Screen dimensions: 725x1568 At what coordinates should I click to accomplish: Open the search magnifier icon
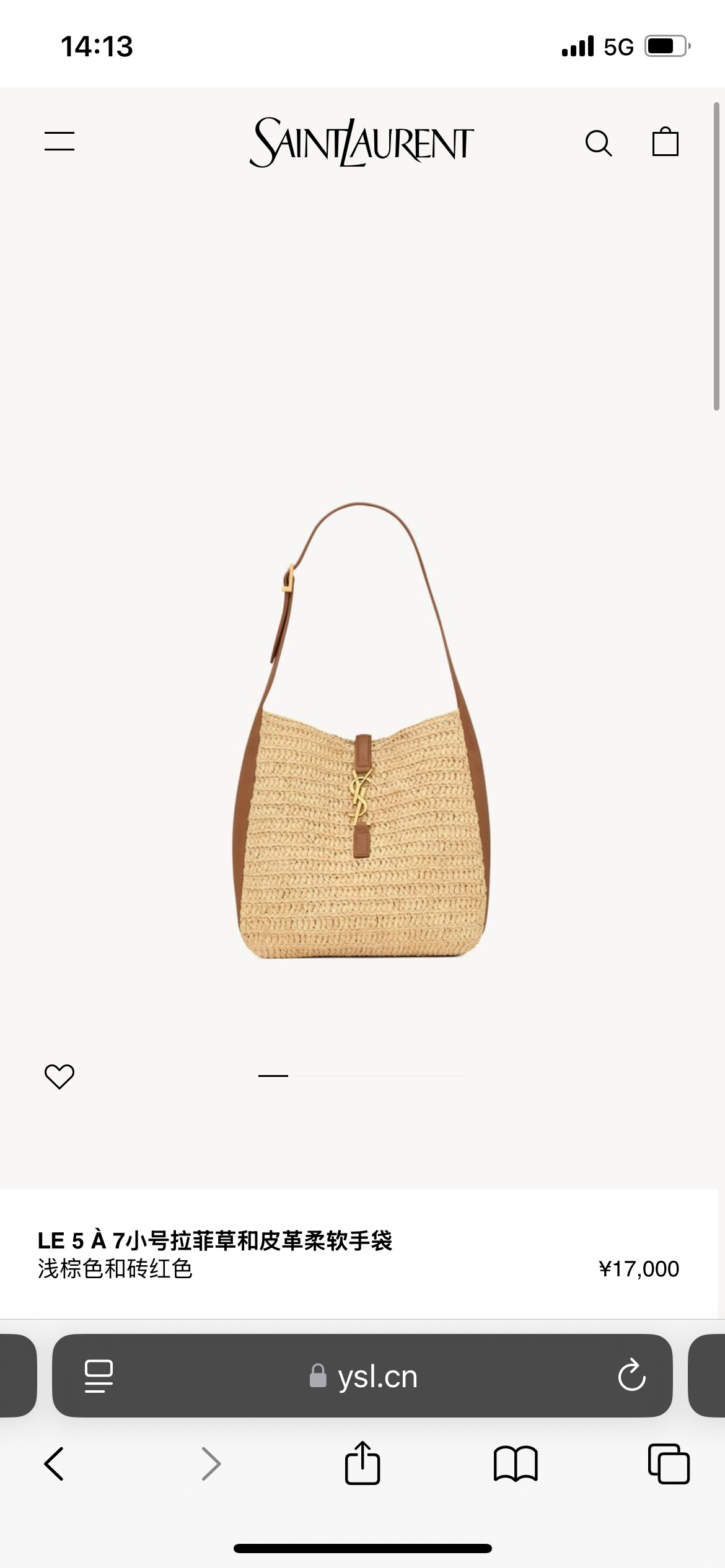pyautogui.click(x=599, y=143)
